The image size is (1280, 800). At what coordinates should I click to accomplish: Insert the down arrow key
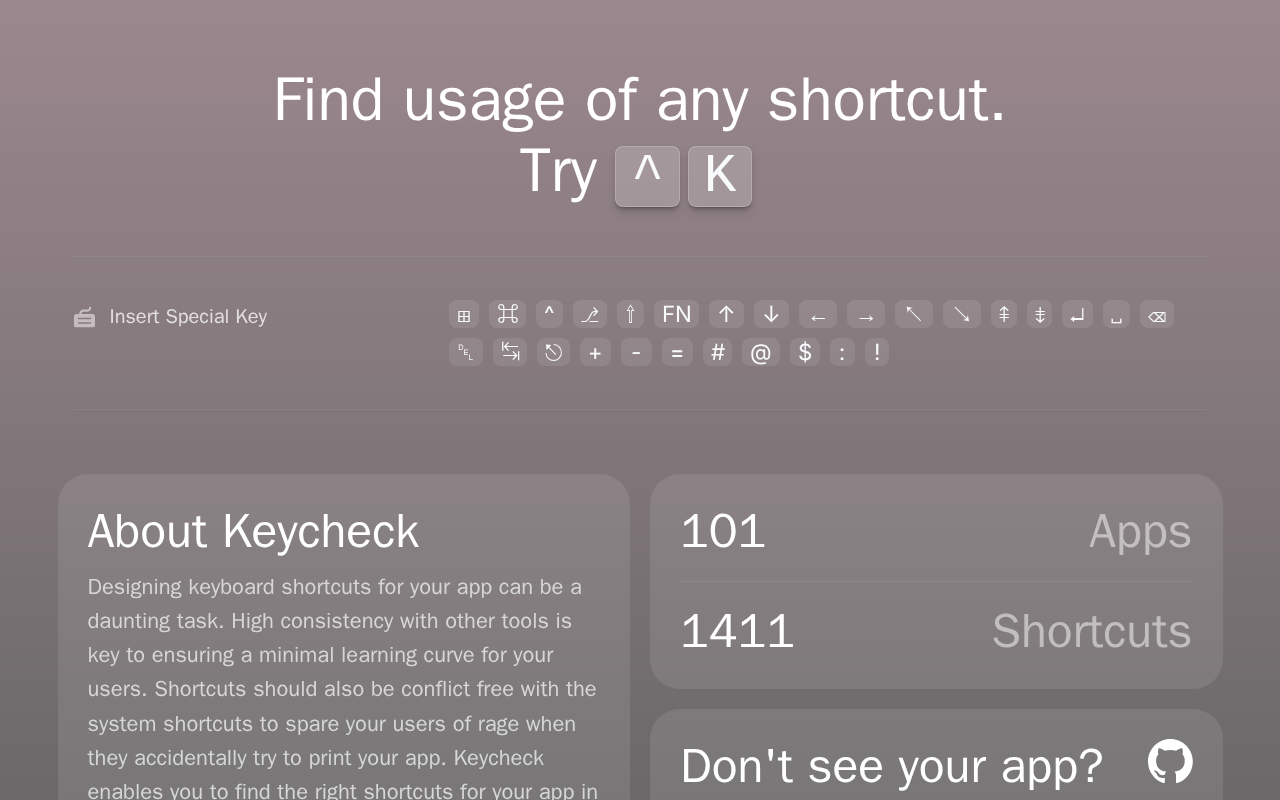pyautogui.click(x=771, y=314)
